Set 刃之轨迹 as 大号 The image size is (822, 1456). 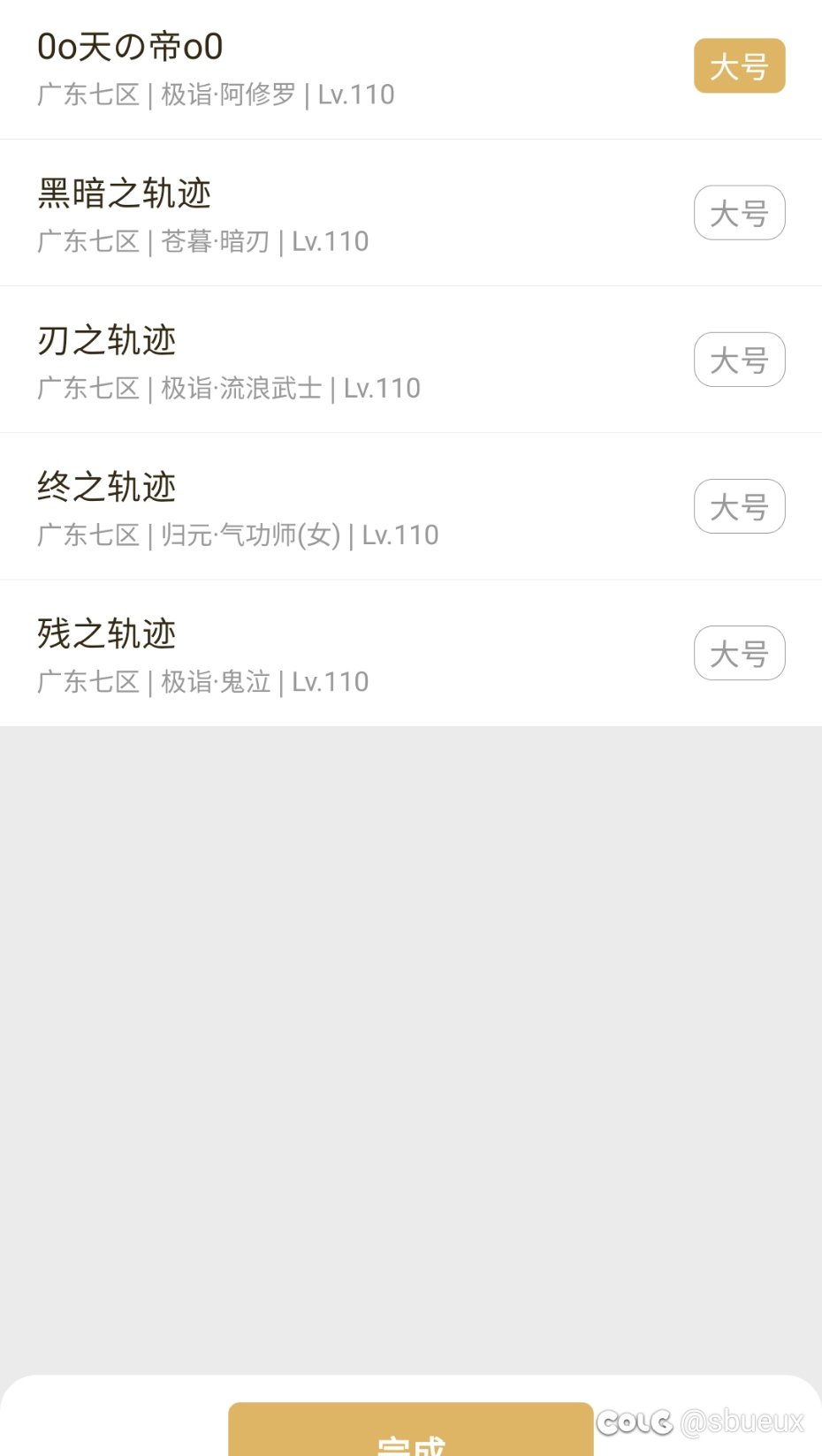[x=739, y=360]
